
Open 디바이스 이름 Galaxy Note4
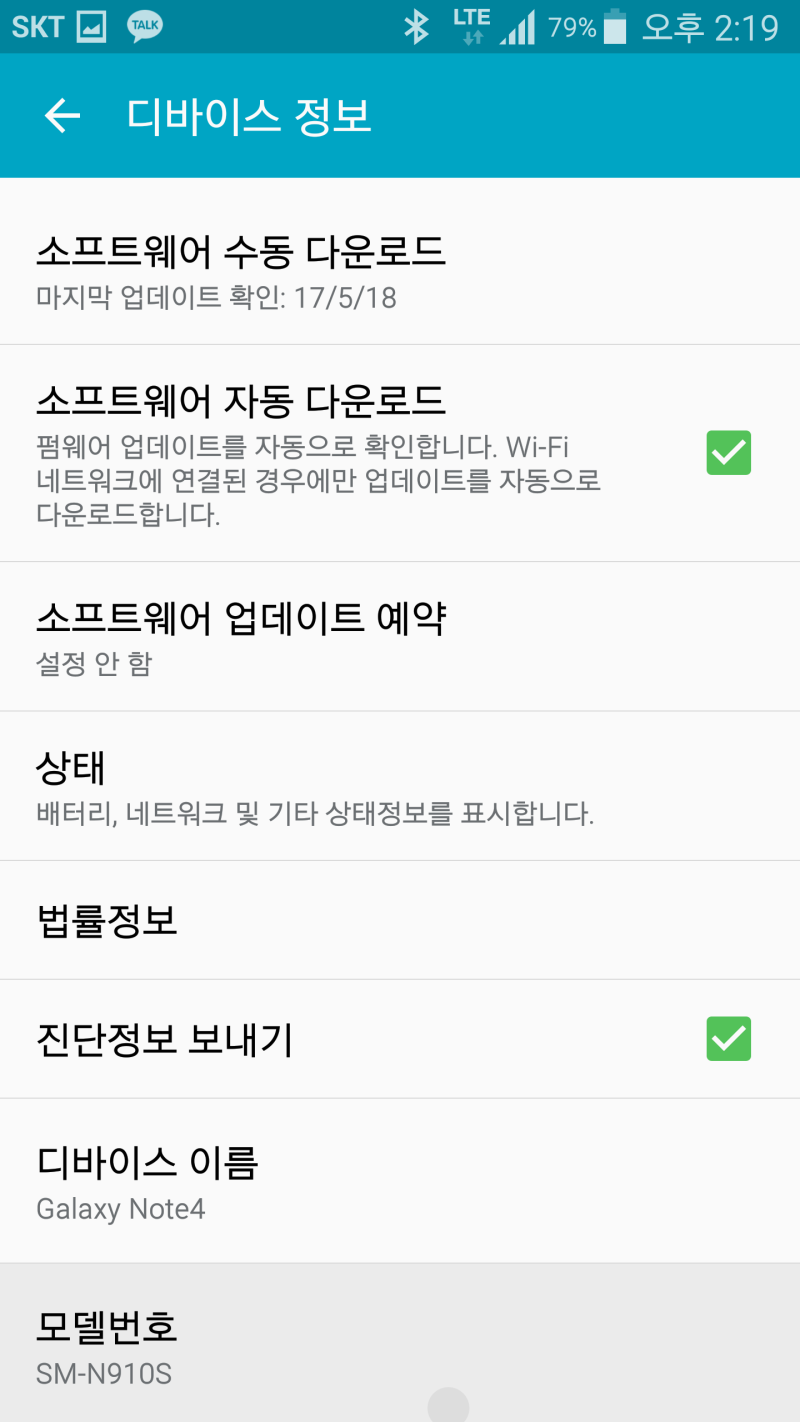[400, 1181]
